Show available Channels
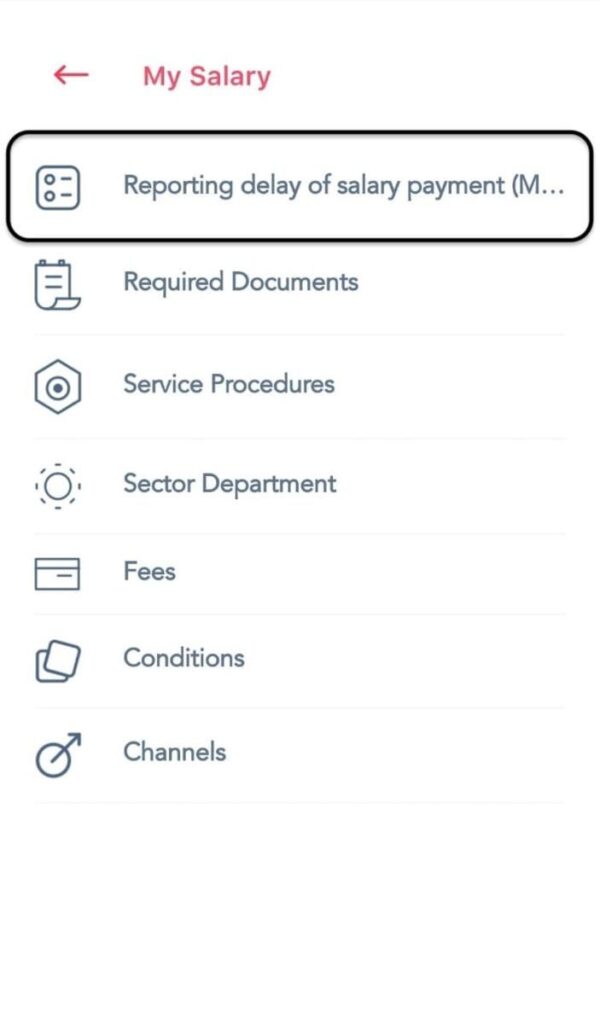 point(174,752)
